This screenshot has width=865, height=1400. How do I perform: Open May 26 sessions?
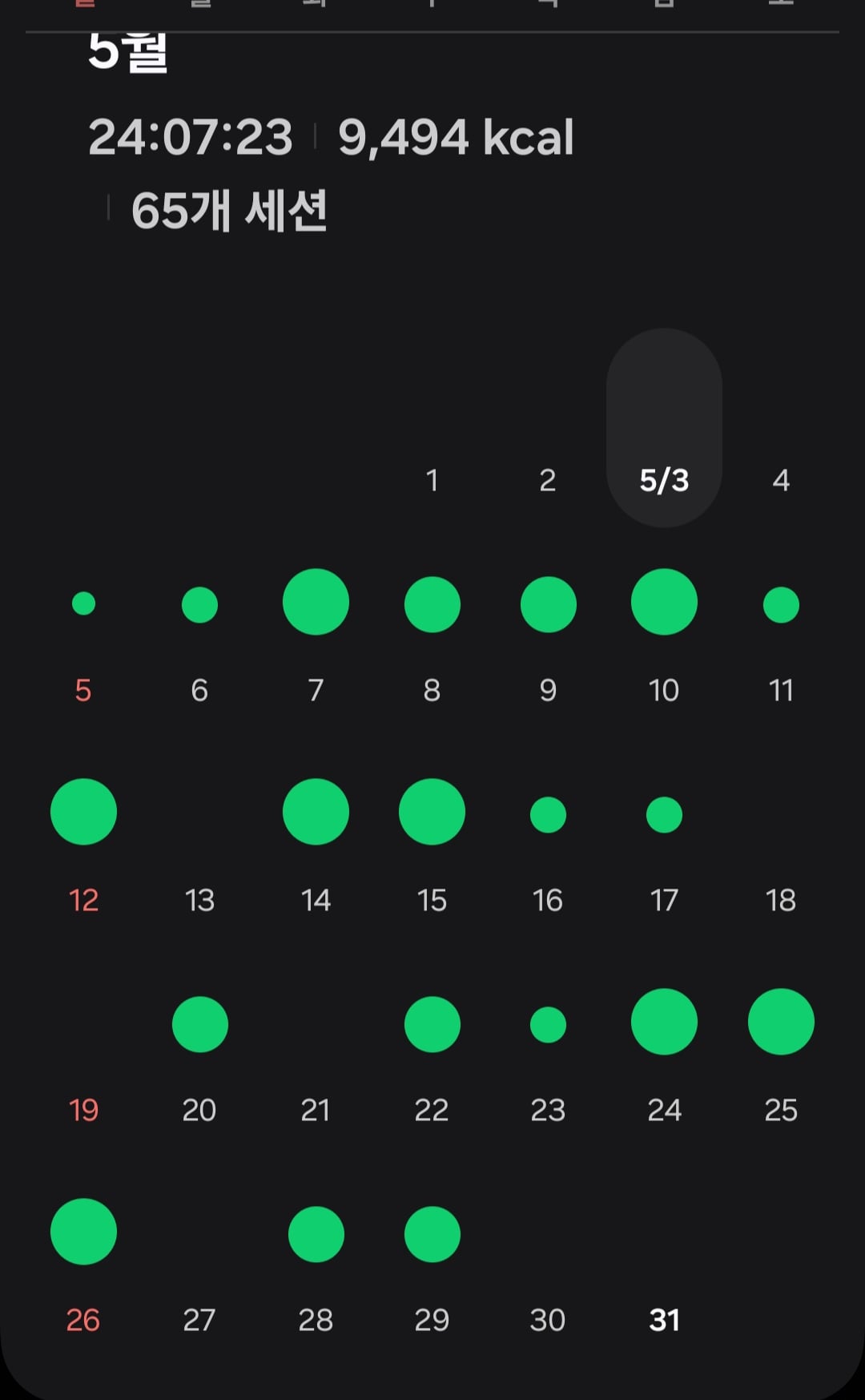83,1268
